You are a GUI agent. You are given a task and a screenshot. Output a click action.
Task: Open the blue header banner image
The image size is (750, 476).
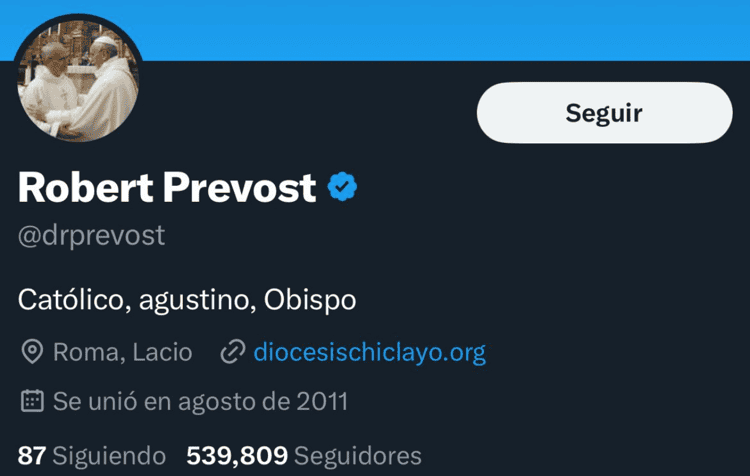coord(450,28)
